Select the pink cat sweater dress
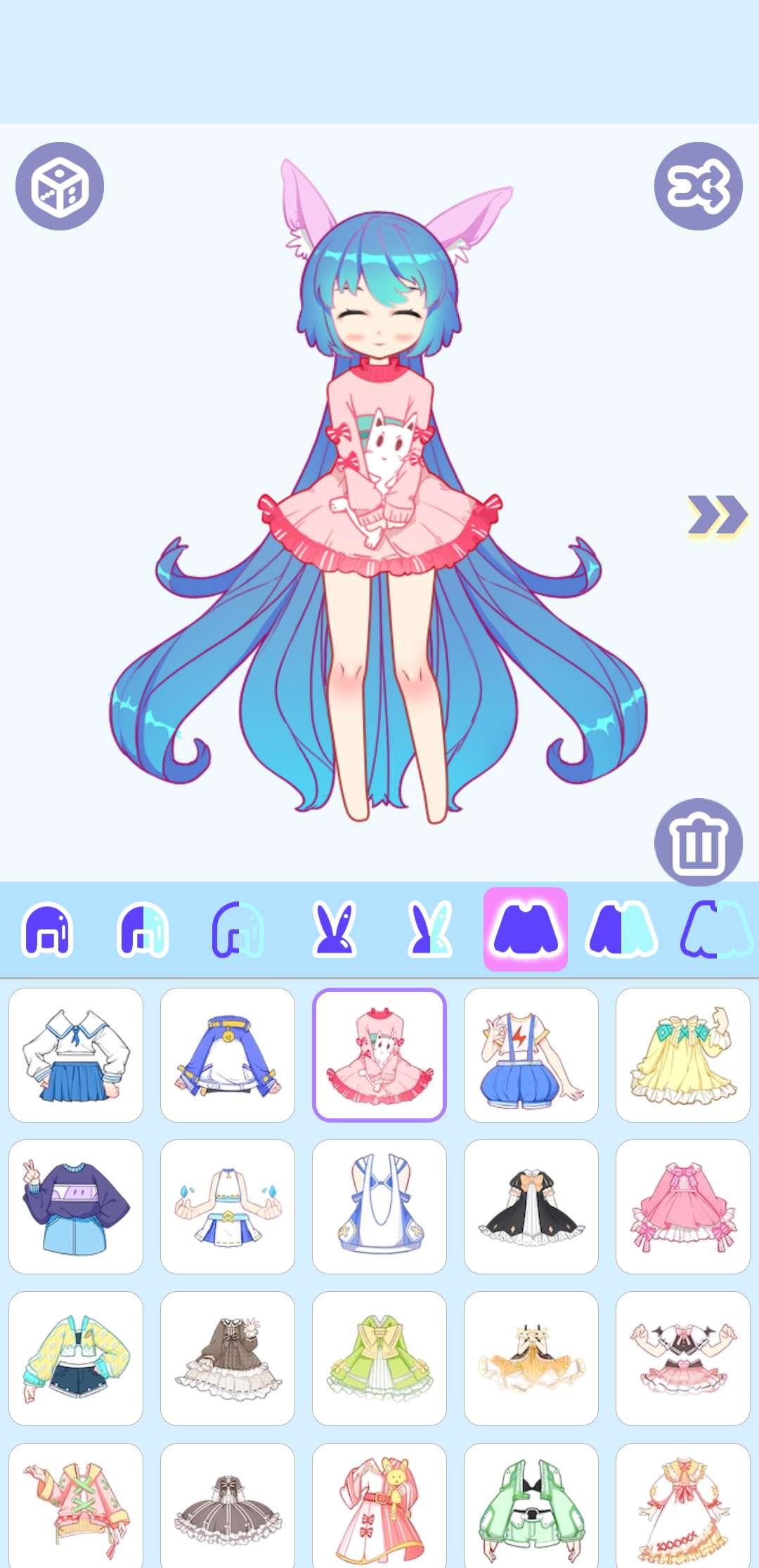 pos(379,1055)
